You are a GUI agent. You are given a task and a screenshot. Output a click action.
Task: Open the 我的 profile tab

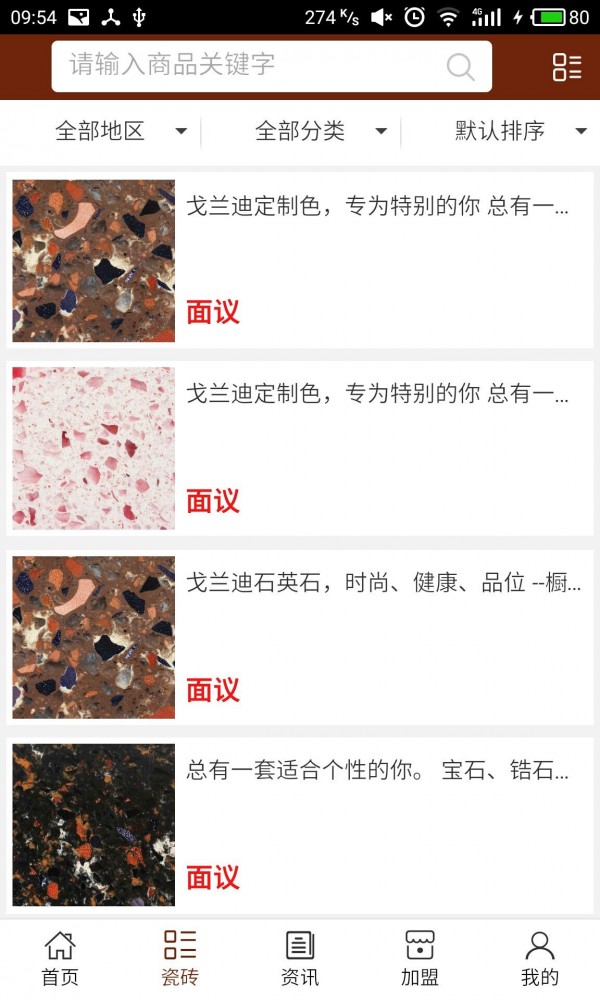pos(540,958)
